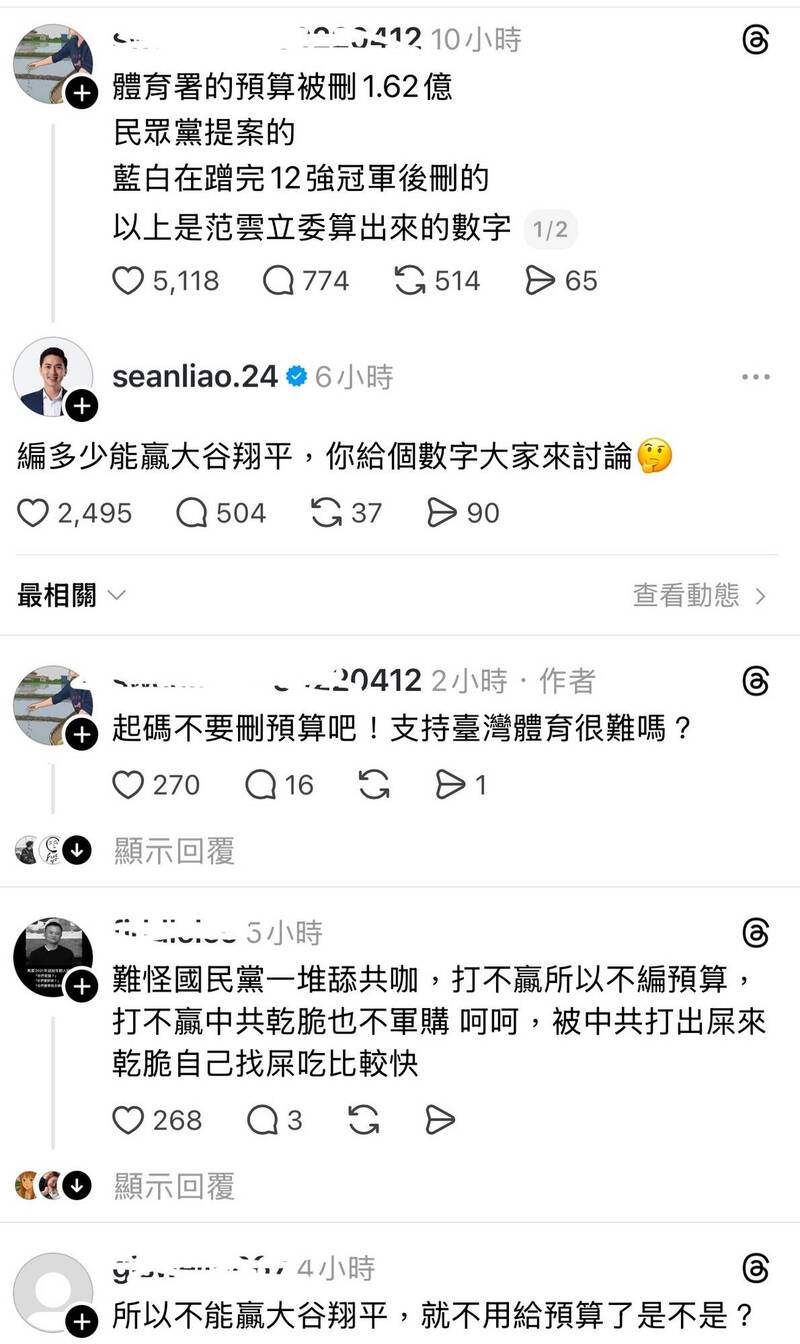
Task: Like the reply 起碼不要刪預算吧
Action: click(x=129, y=785)
